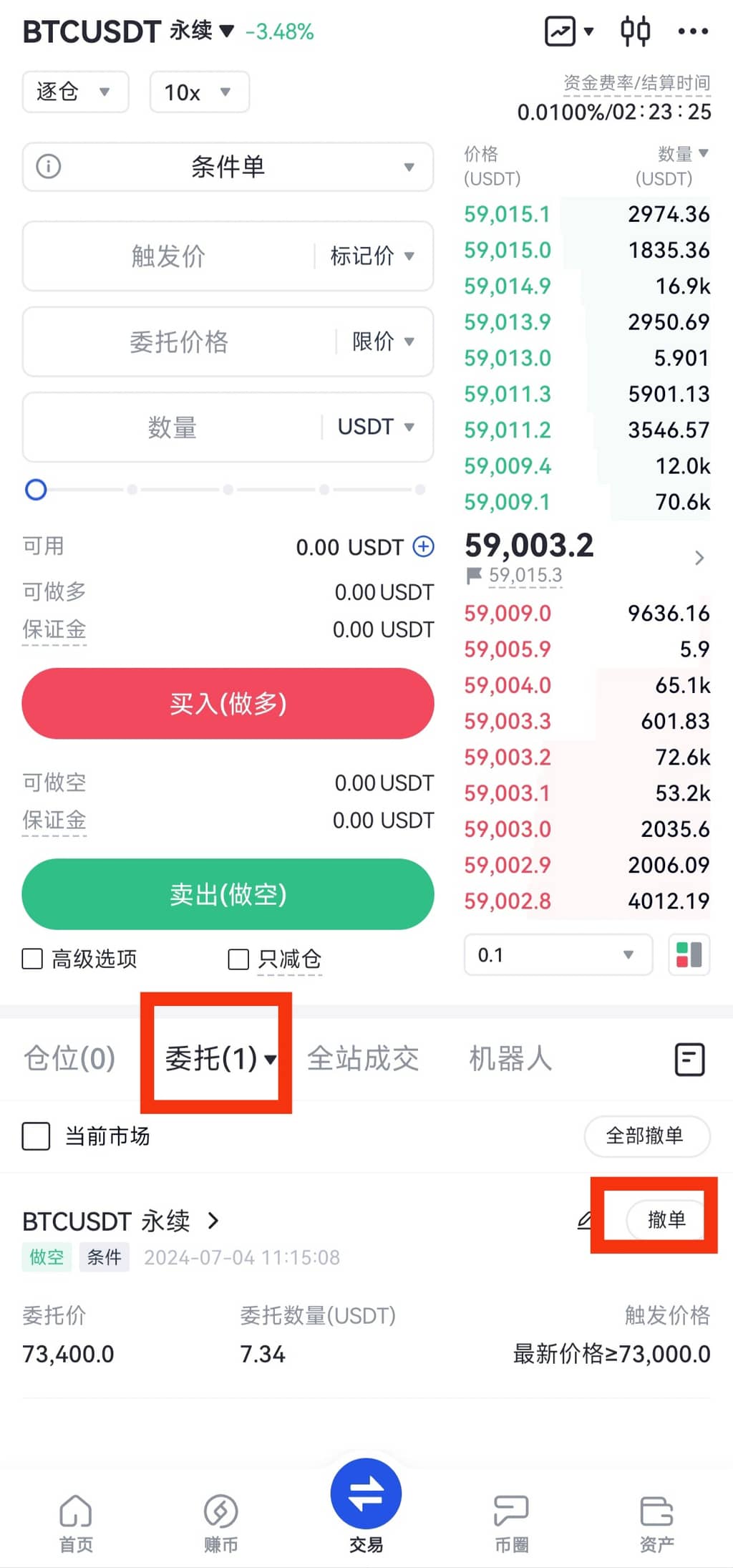
Task: Change the 逐仓 margin mode
Action: [75, 92]
